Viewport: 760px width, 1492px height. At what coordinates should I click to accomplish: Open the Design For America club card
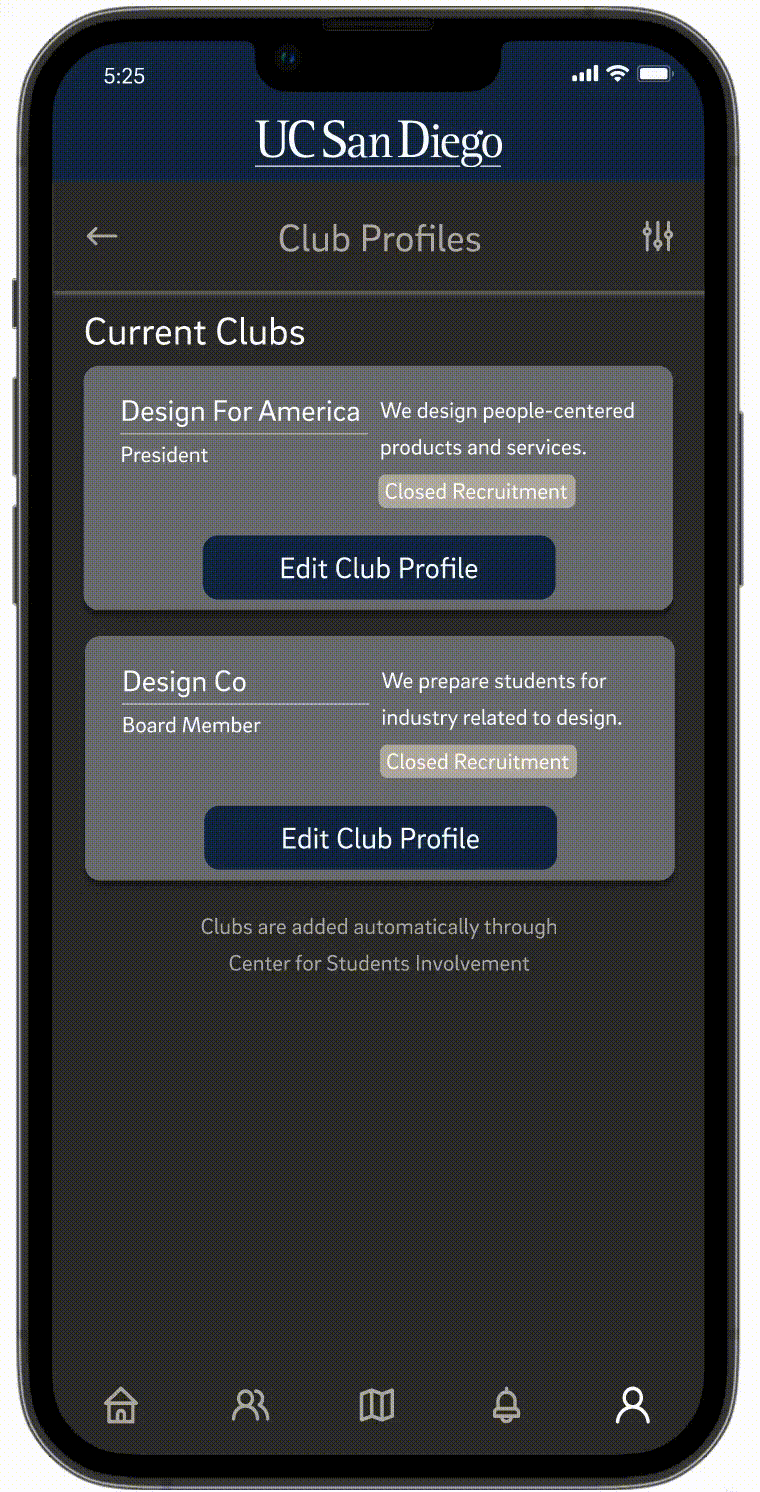pos(379,488)
